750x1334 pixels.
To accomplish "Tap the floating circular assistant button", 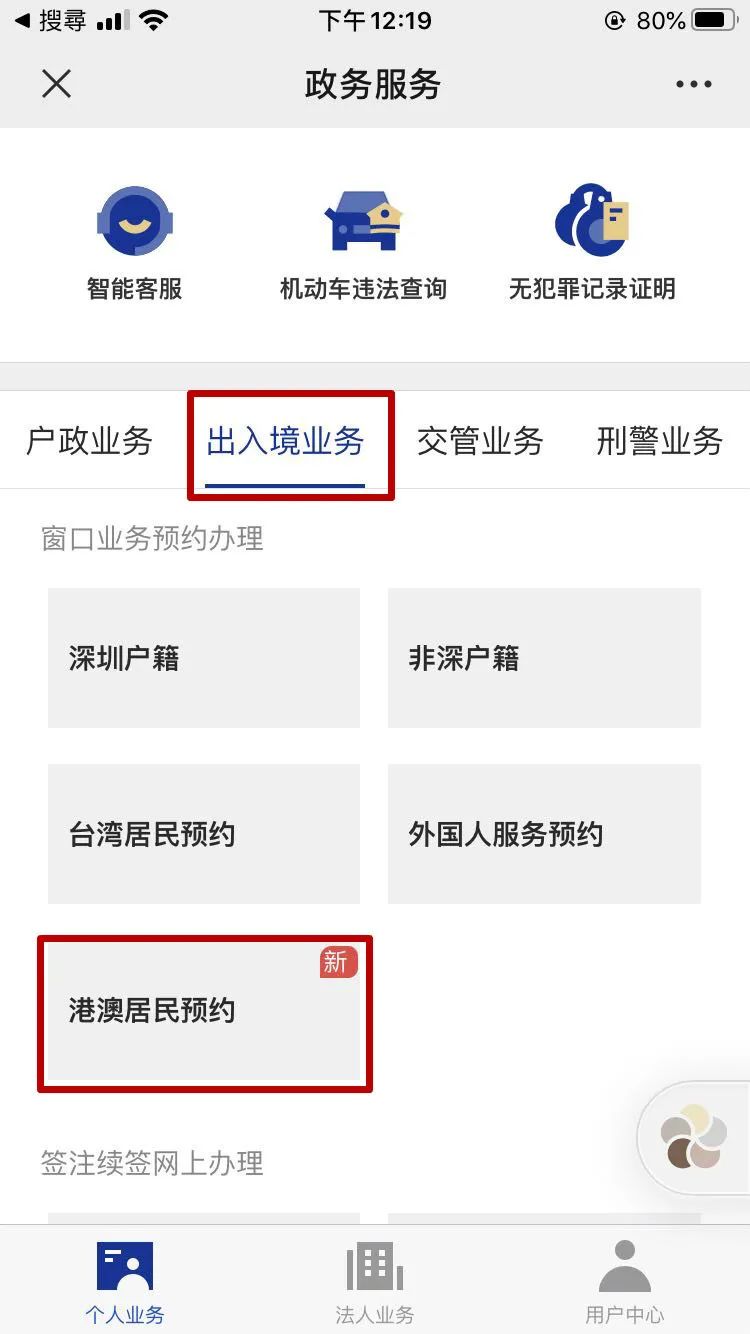I will 695,1138.
